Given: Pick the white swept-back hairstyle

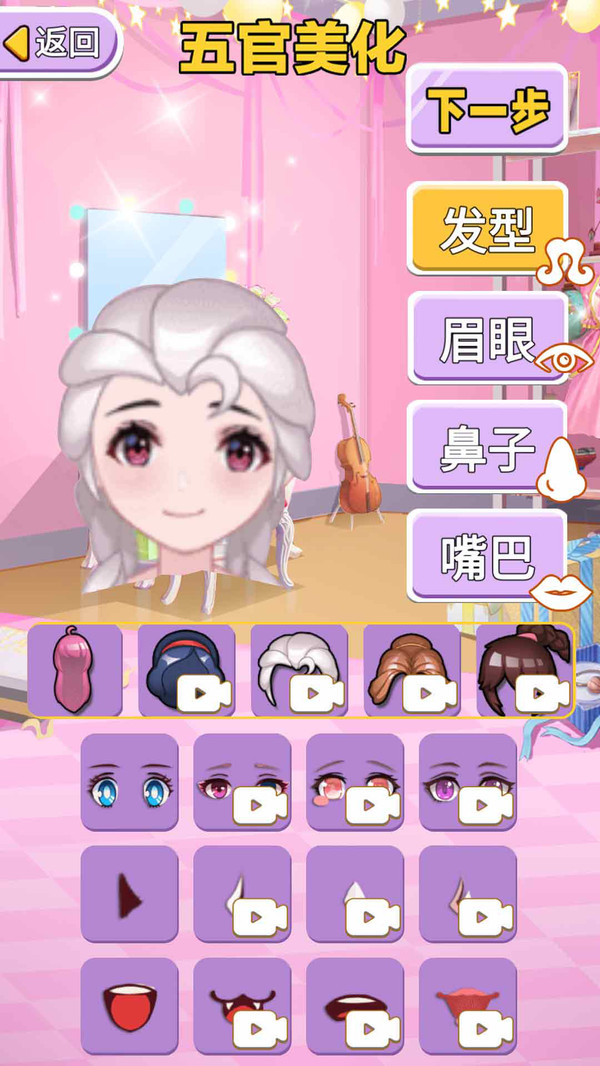Looking at the screenshot, I should pyautogui.click(x=298, y=670).
